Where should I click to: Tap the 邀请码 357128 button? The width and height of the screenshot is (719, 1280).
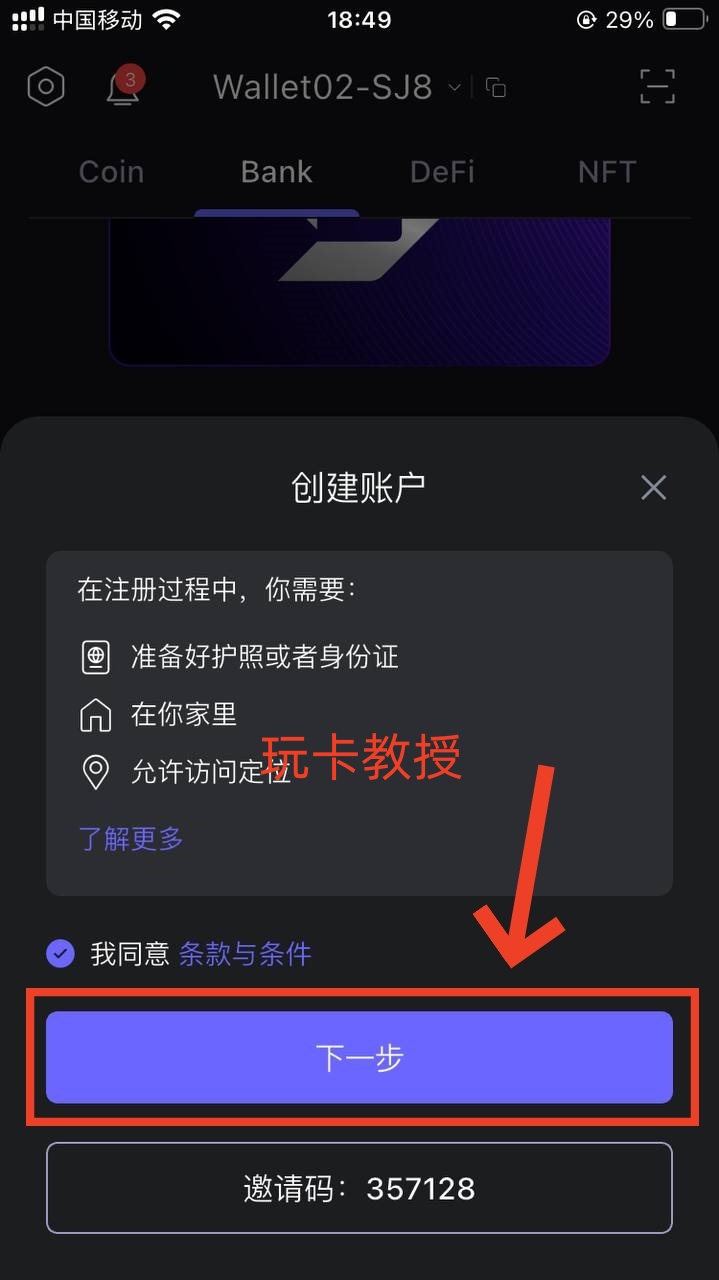point(359,1188)
